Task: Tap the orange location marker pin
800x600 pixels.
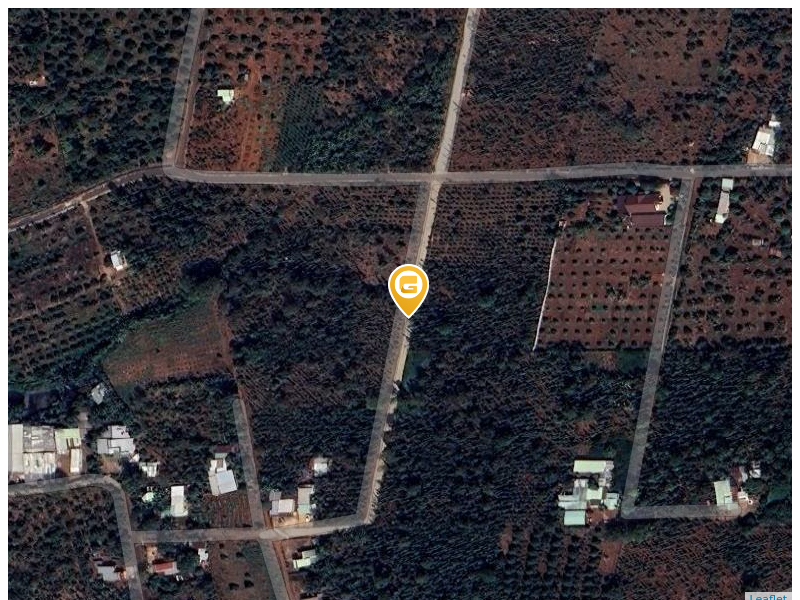Action: tap(408, 288)
